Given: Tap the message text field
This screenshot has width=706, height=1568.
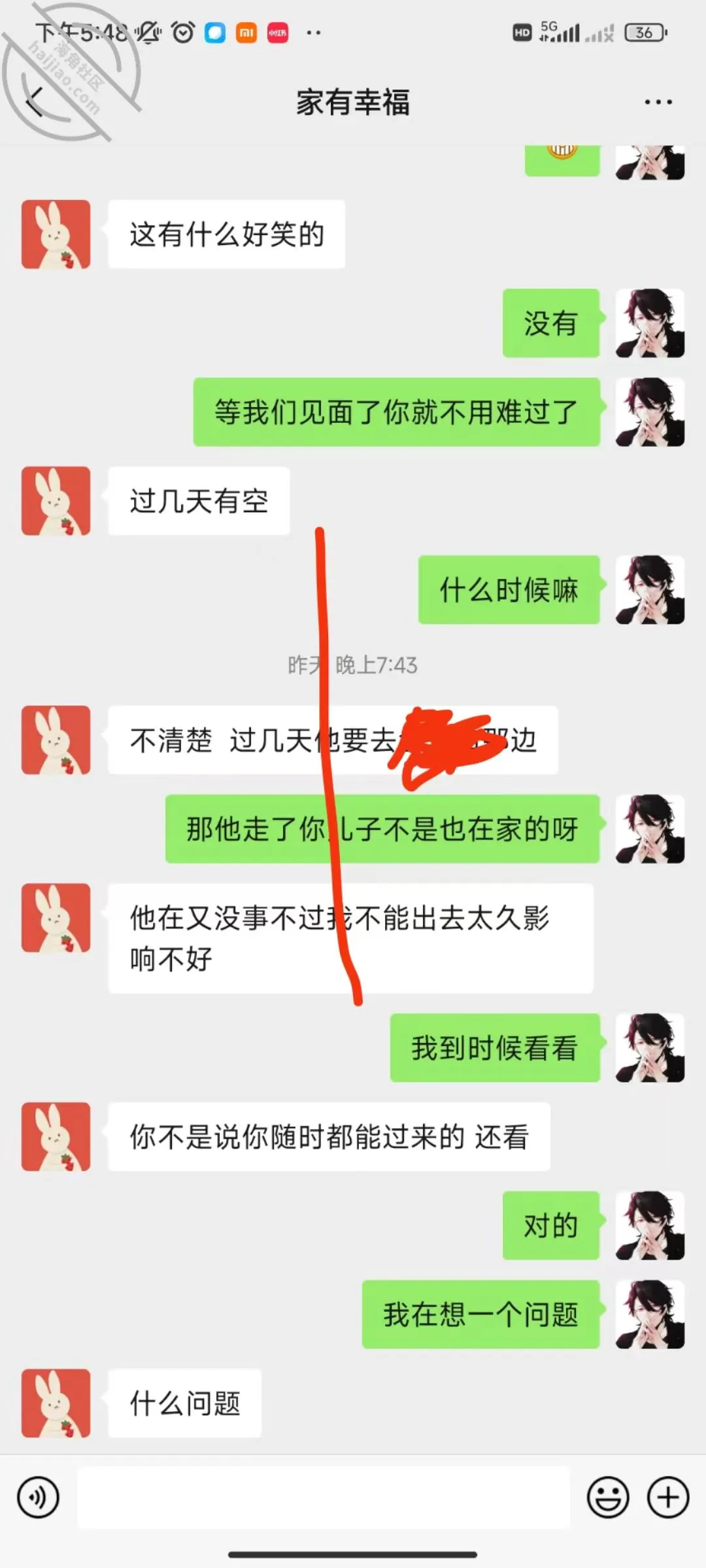Looking at the screenshot, I should tap(324, 1497).
